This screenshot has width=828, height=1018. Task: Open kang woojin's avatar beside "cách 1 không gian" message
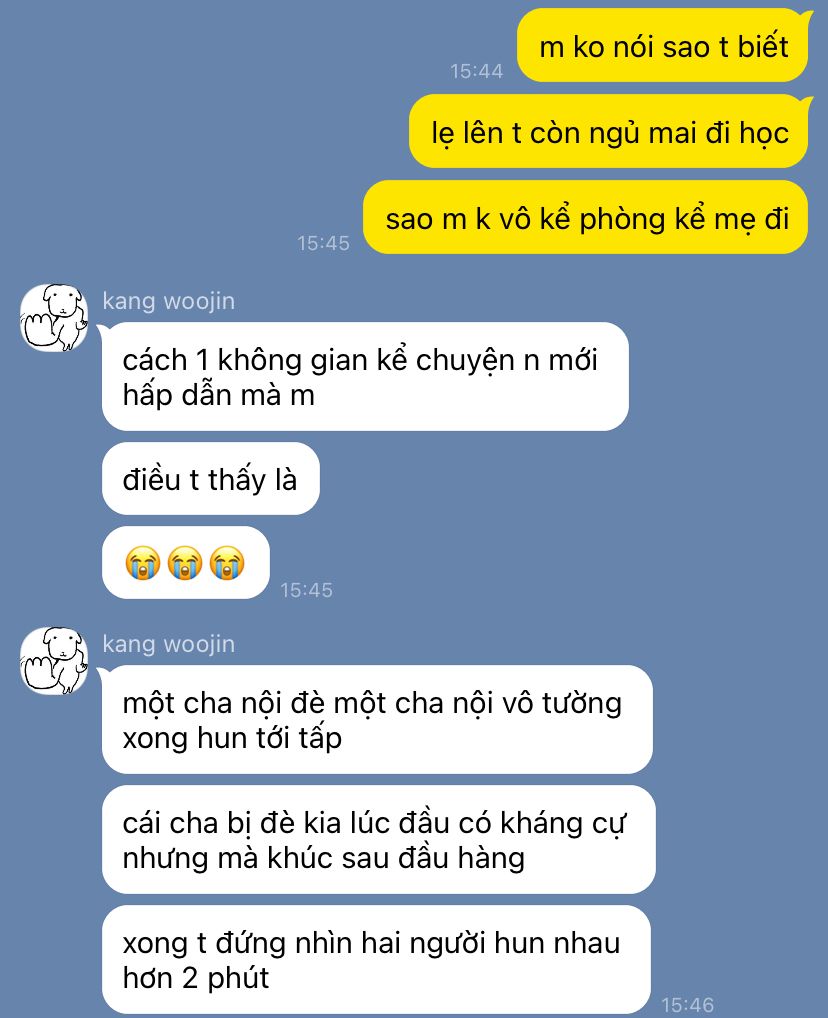(x=54, y=318)
